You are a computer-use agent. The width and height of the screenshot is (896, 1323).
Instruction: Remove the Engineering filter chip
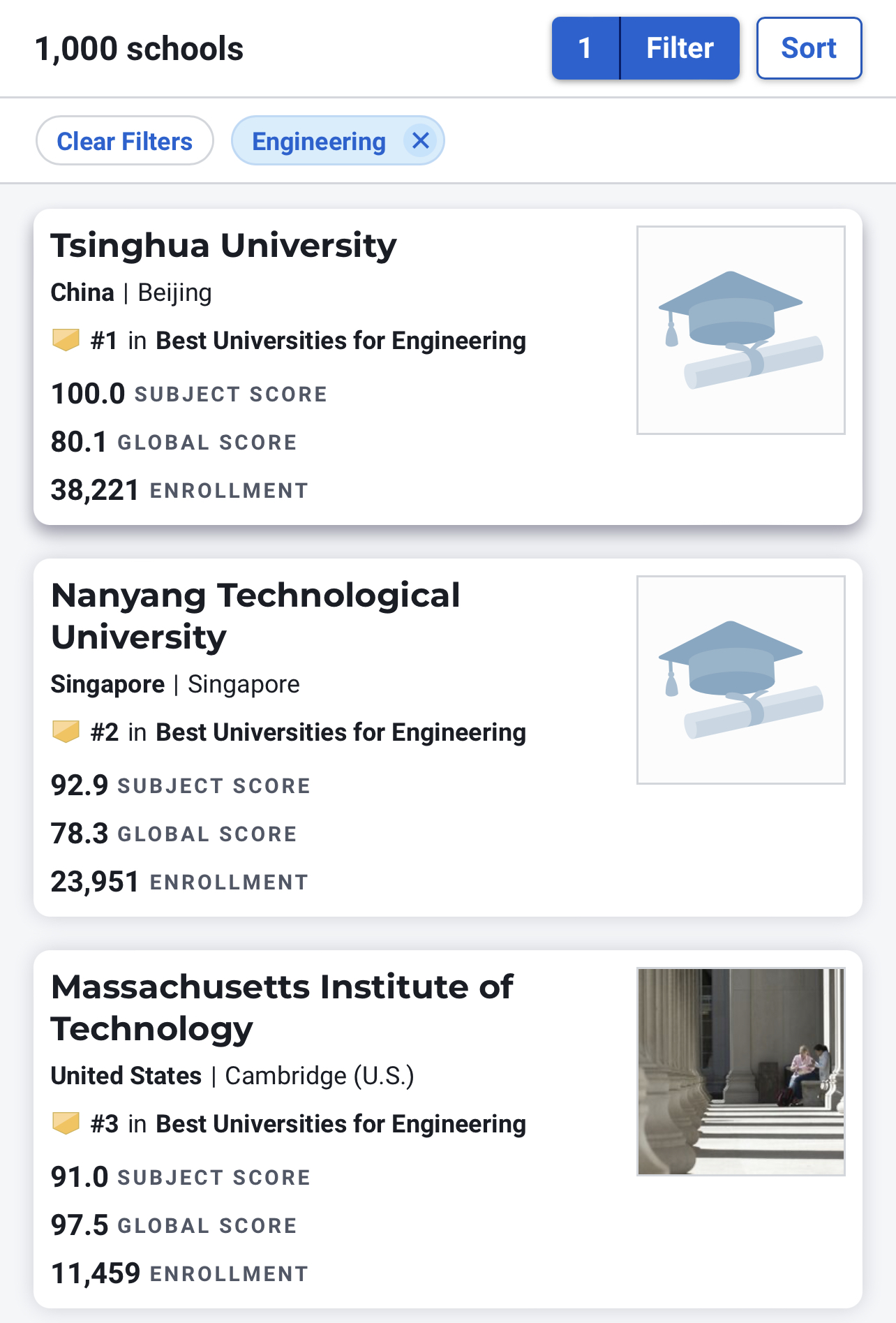(421, 141)
